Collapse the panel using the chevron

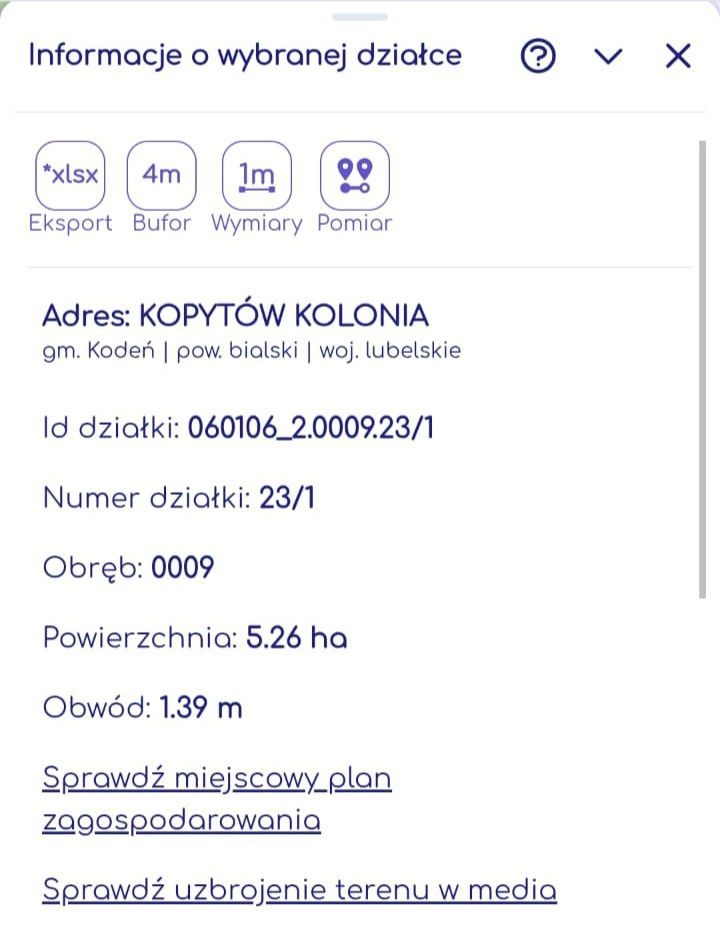tap(608, 57)
